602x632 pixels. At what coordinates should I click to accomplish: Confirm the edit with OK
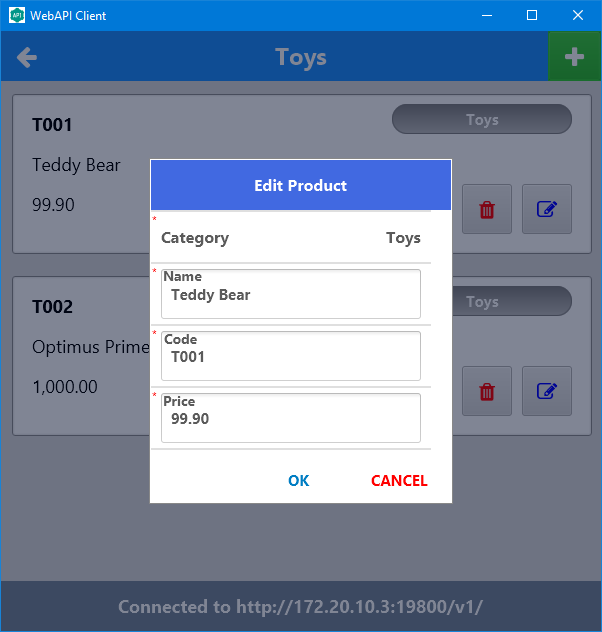click(x=298, y=481)
